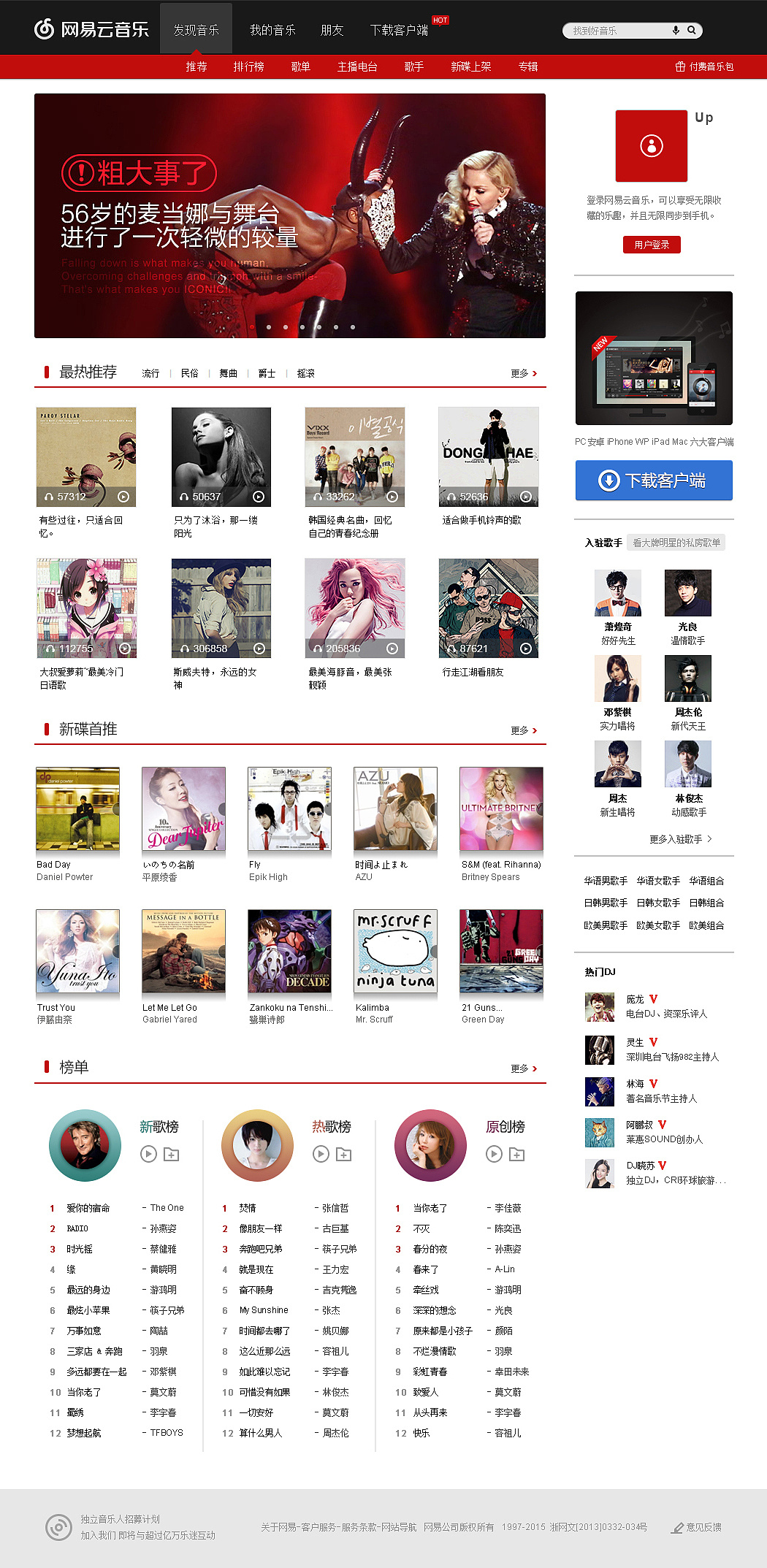
Task: Switch to 朋友 in top navigation
Action: point(332,30)
